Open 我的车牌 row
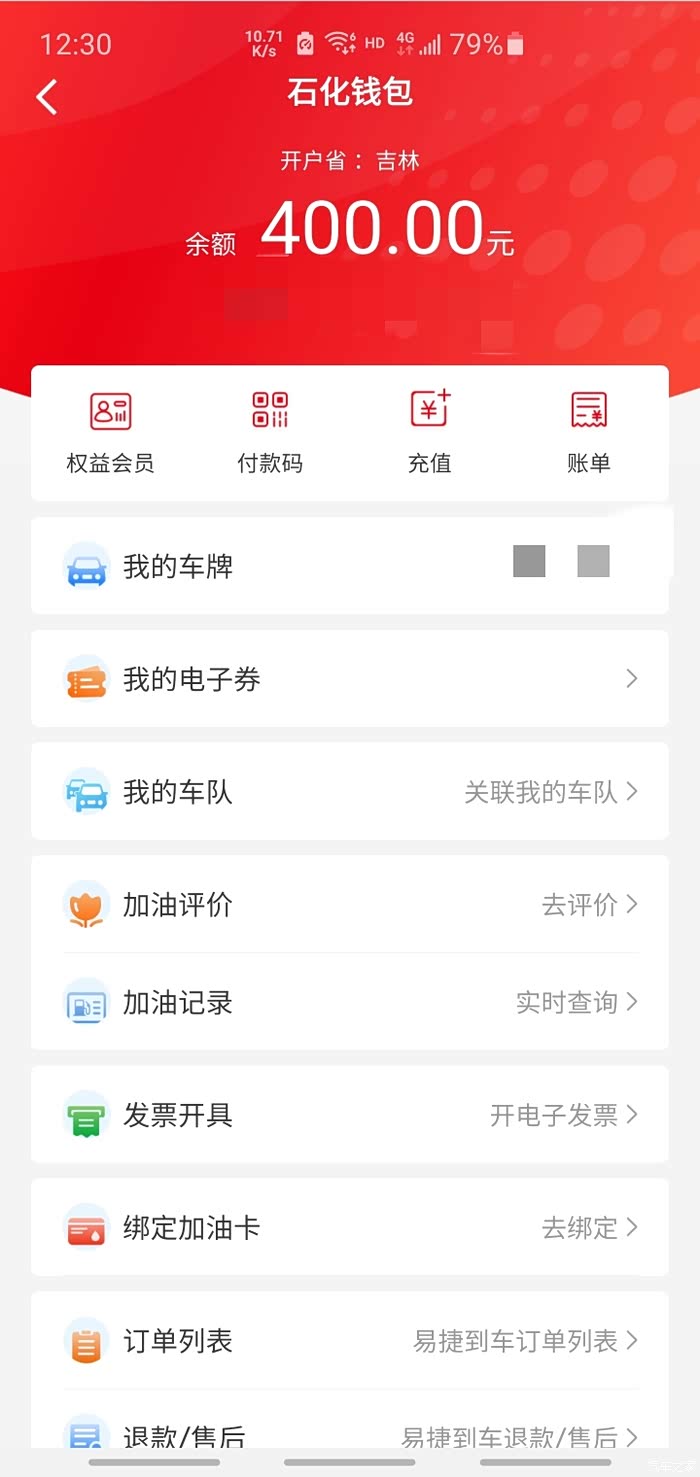This screenshot has height=1477, width=700. (x=349, y=566)
